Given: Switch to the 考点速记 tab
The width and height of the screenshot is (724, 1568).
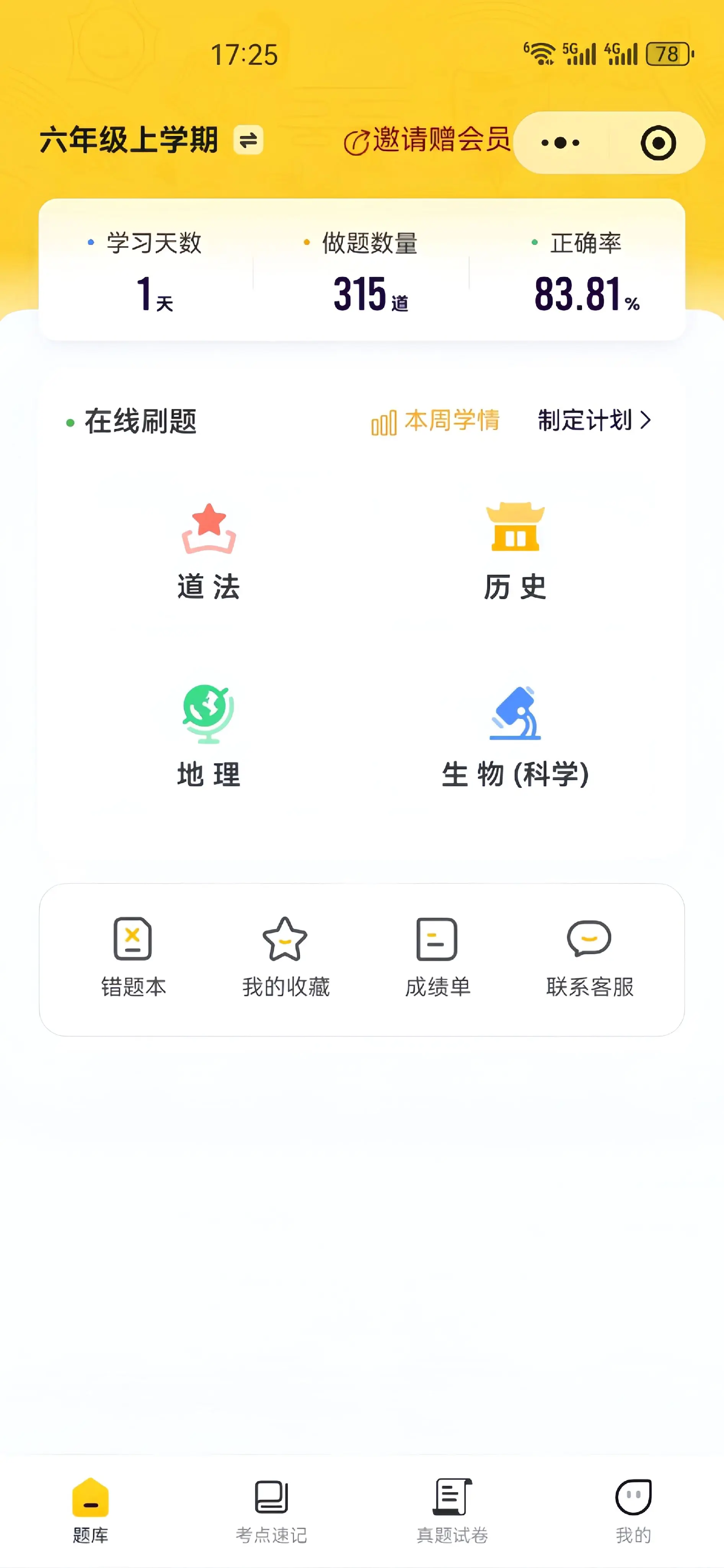Looking at the screenshot, I should [272, 1510].
